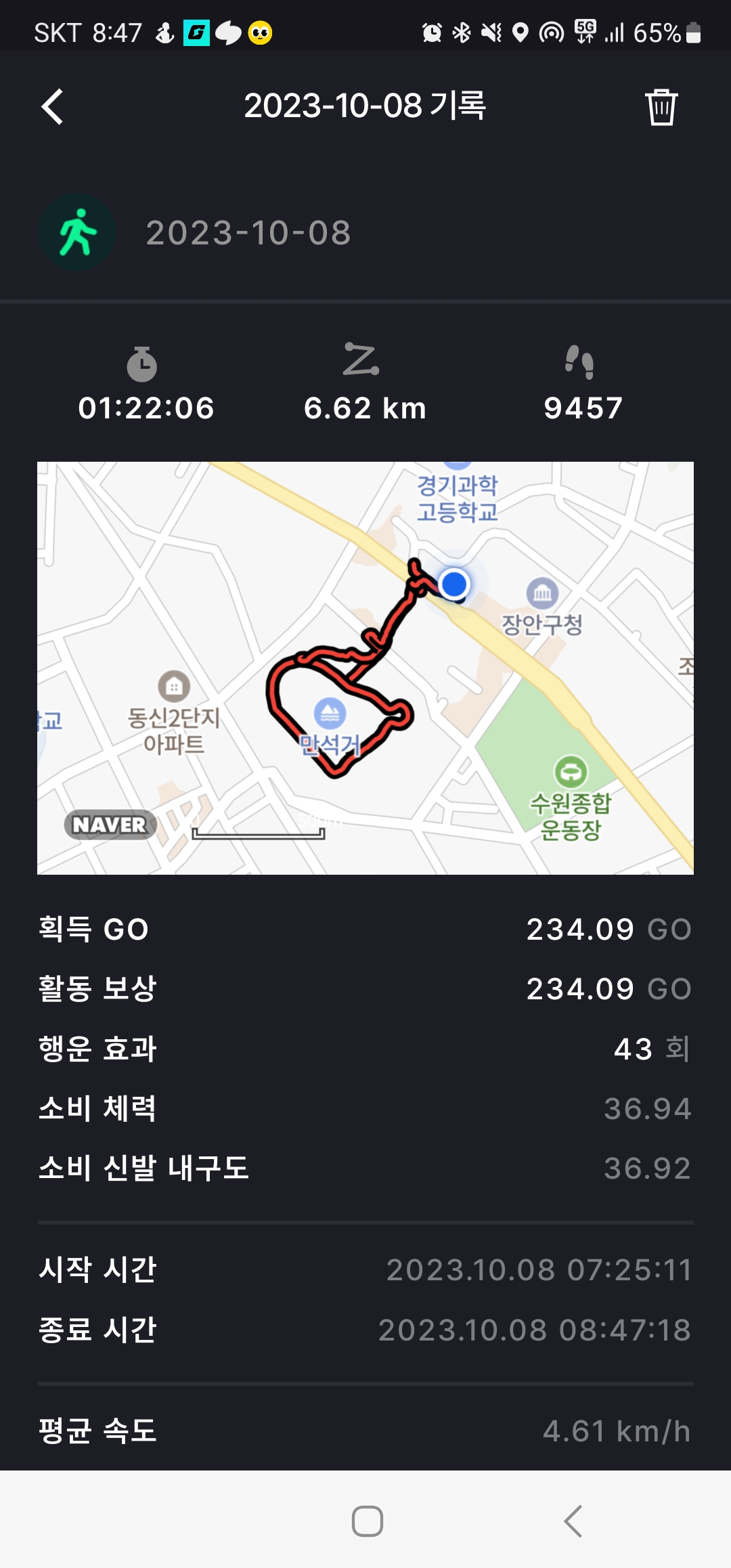Open the walking route map
Image resolution: width=731 pixels, height=1568 pixels.
coord(365,668)
